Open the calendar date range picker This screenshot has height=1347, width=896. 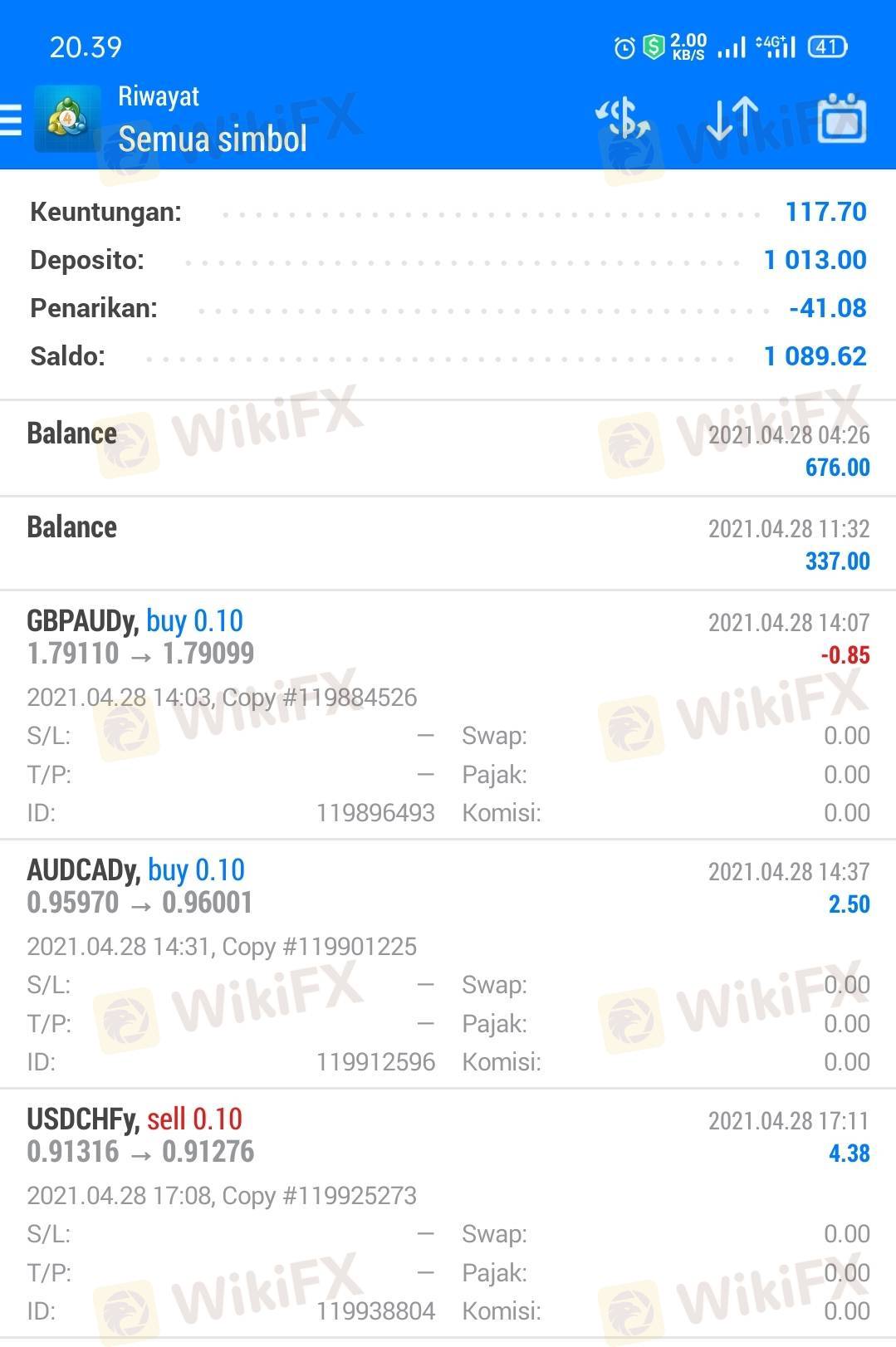(x=841, y=119)
